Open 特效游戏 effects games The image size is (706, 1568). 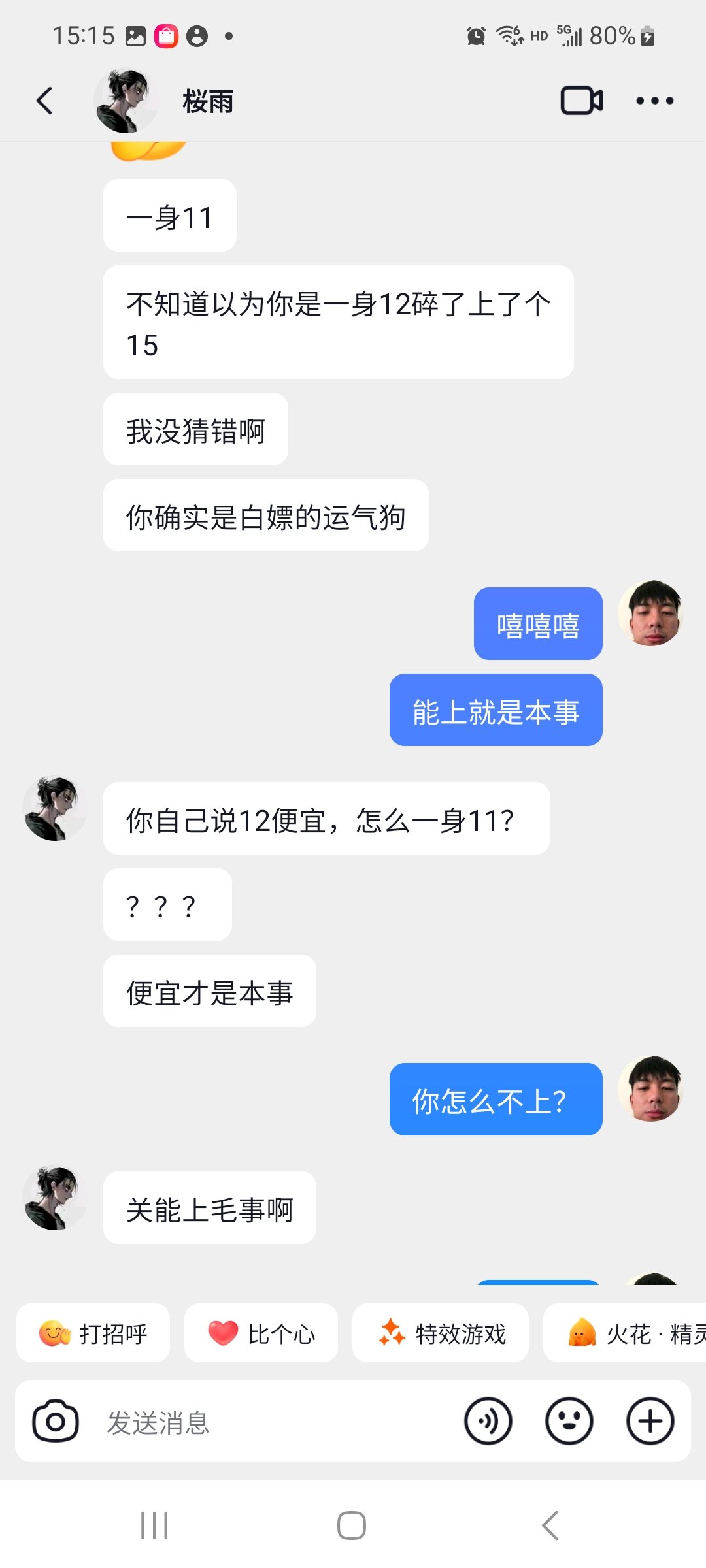coord(440,1333)
